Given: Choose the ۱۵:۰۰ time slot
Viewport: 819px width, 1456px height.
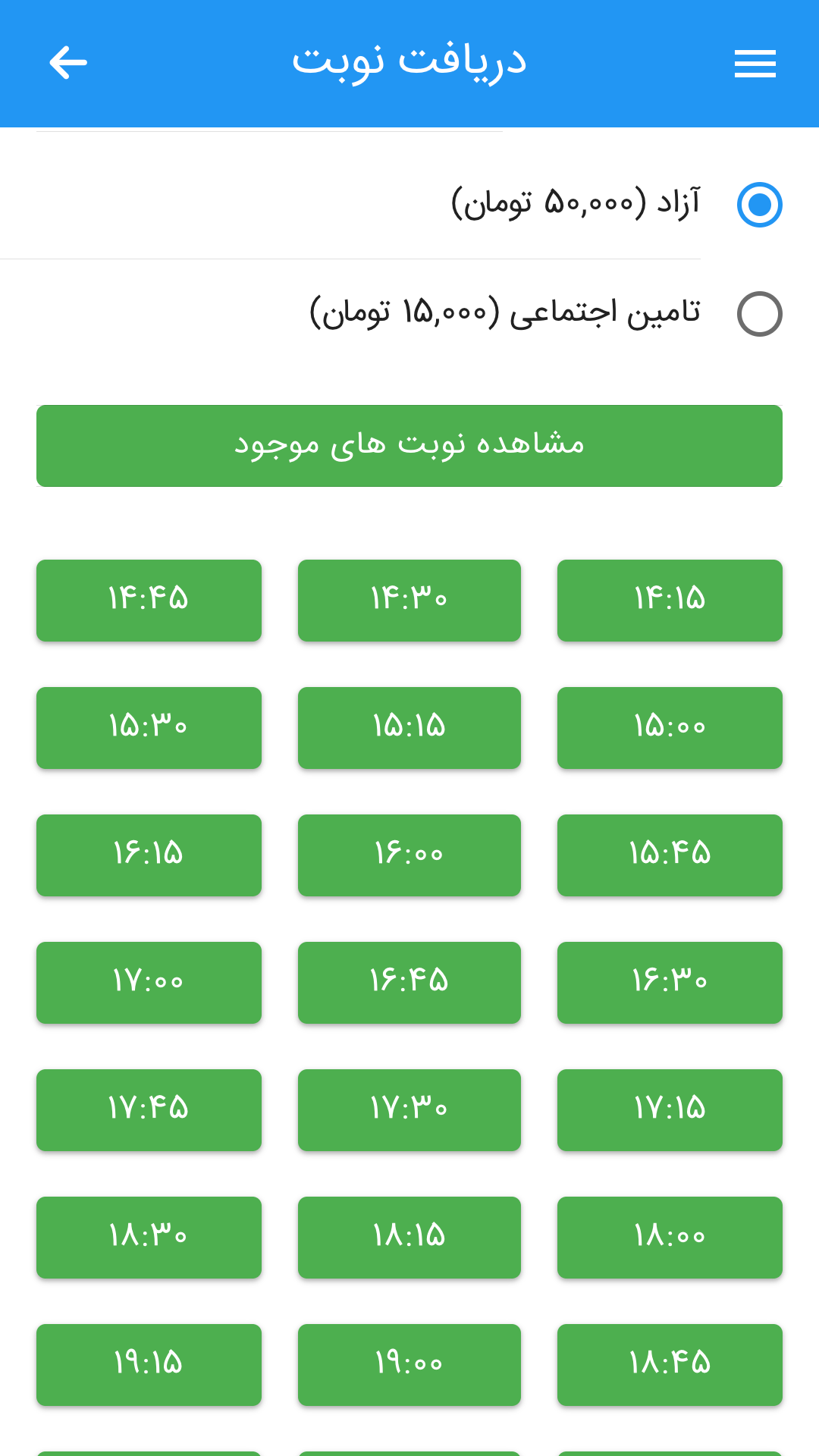Looking at the screenshot, I should [670, 728].
